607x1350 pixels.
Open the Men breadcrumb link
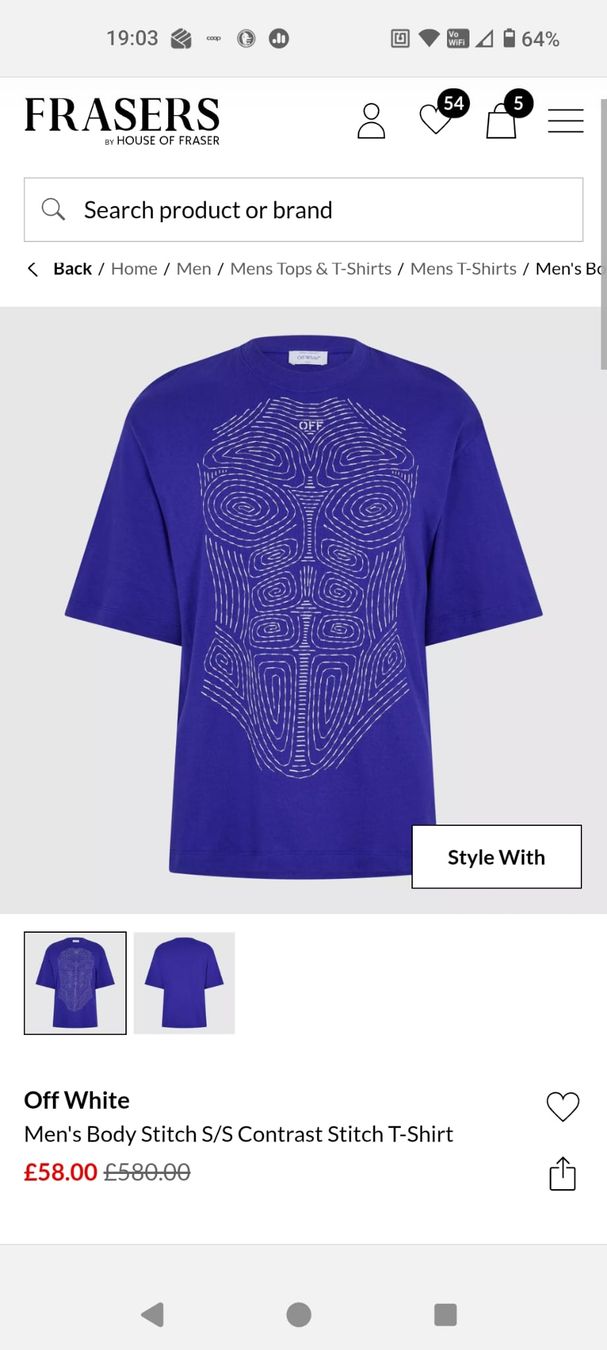(x=194, y=268)
